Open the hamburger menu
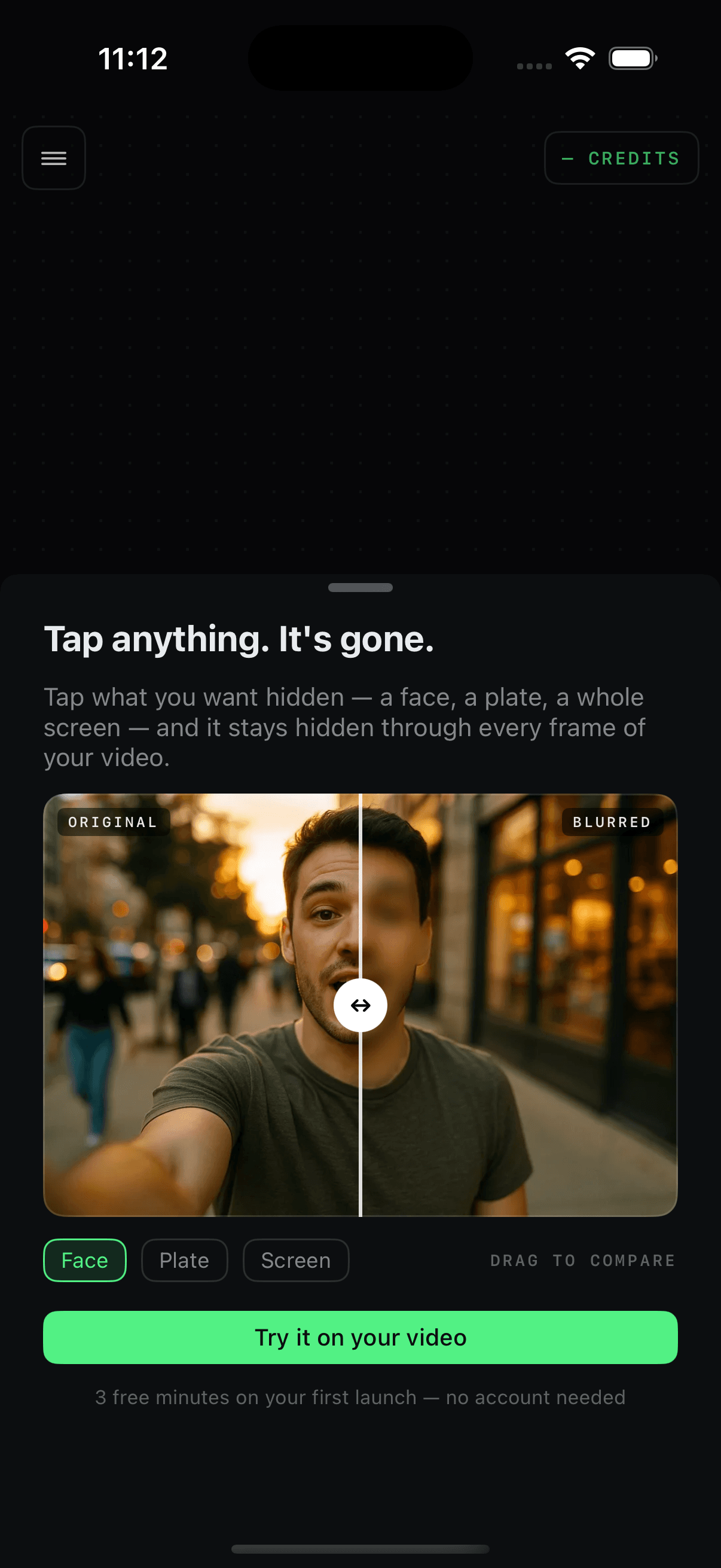 (x=54, y=158)
